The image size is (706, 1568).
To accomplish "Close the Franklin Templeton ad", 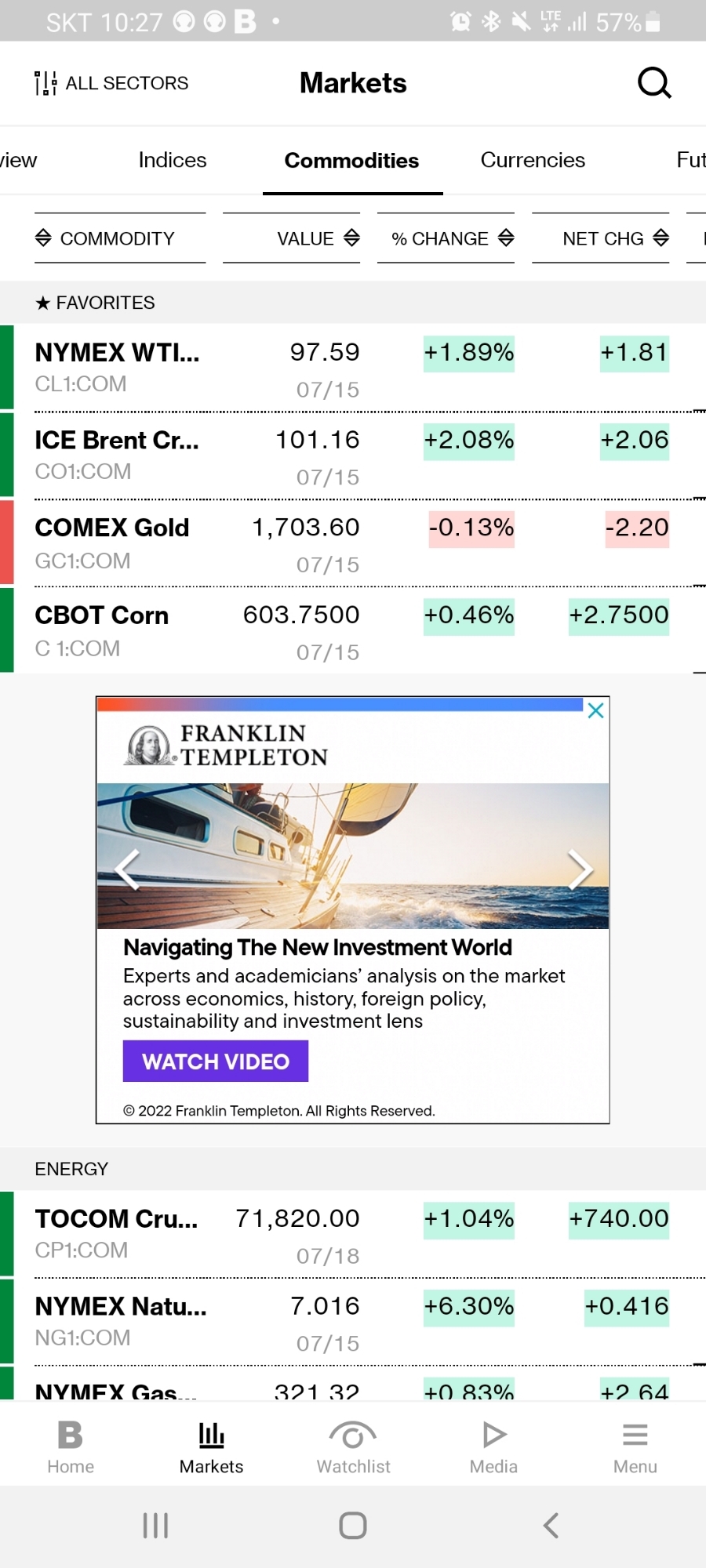I will click(595, 710).
